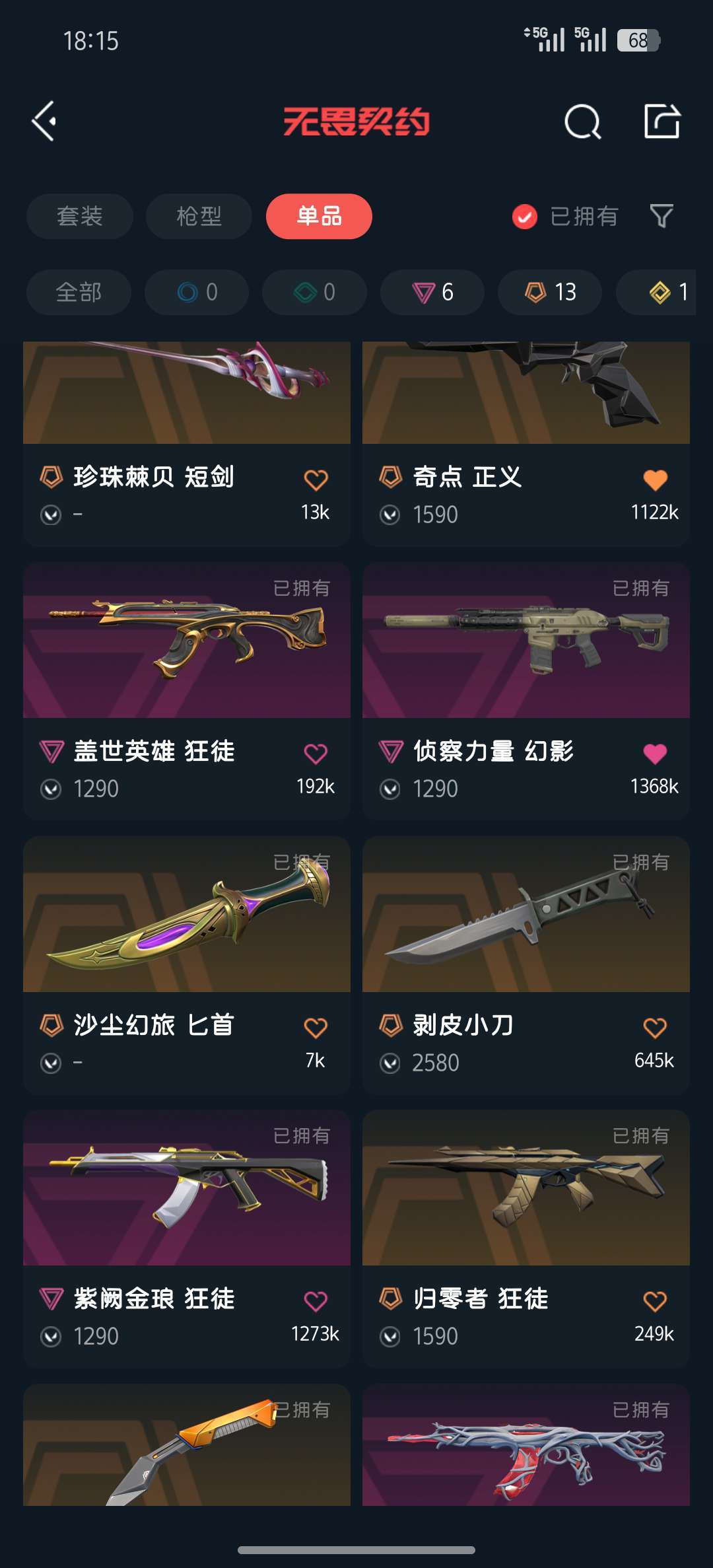
Task: Favorite the 沙尘幻旅 匕首 knife
Action: click(x=316, y=1028)
